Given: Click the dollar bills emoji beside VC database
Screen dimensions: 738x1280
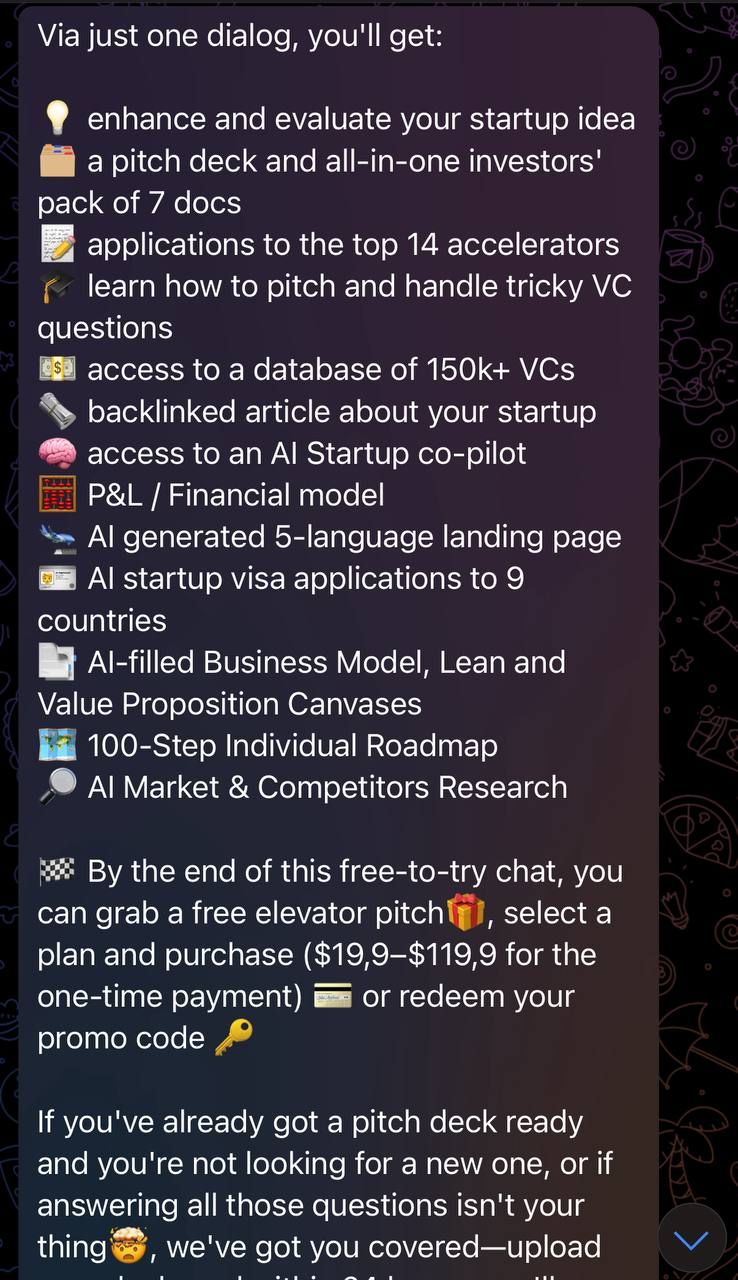Looking at the screenshot, I should click(x=57, y=368).
